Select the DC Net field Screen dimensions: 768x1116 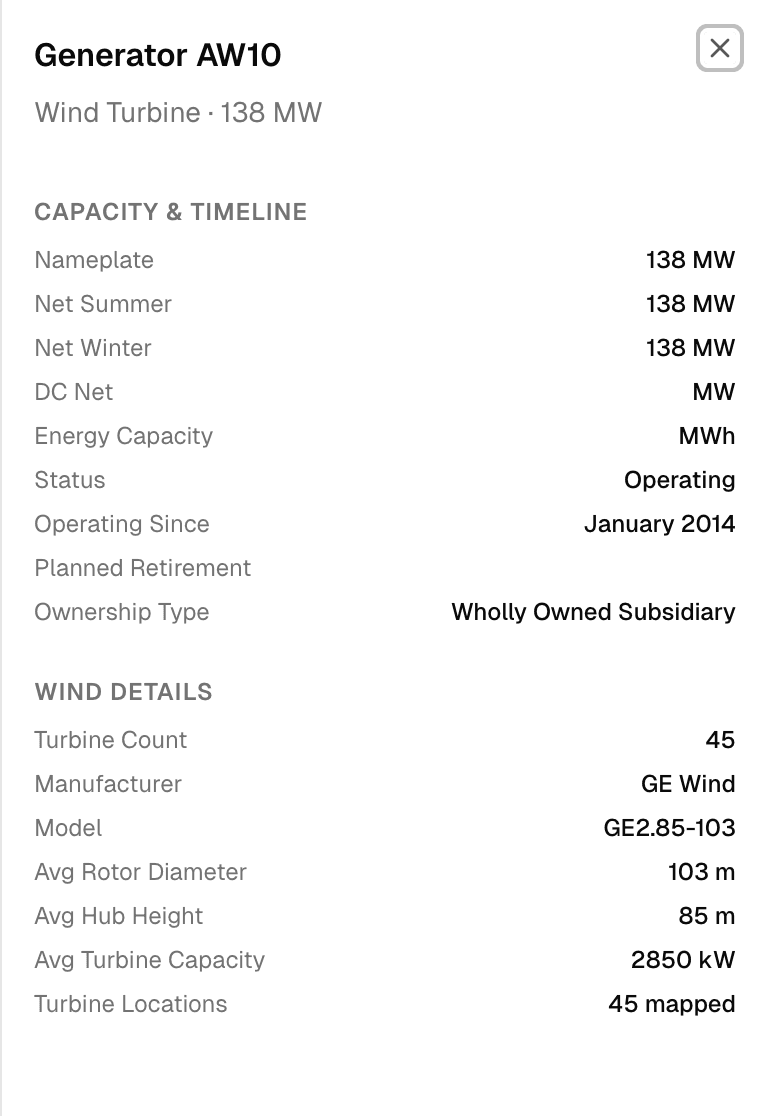73,392
